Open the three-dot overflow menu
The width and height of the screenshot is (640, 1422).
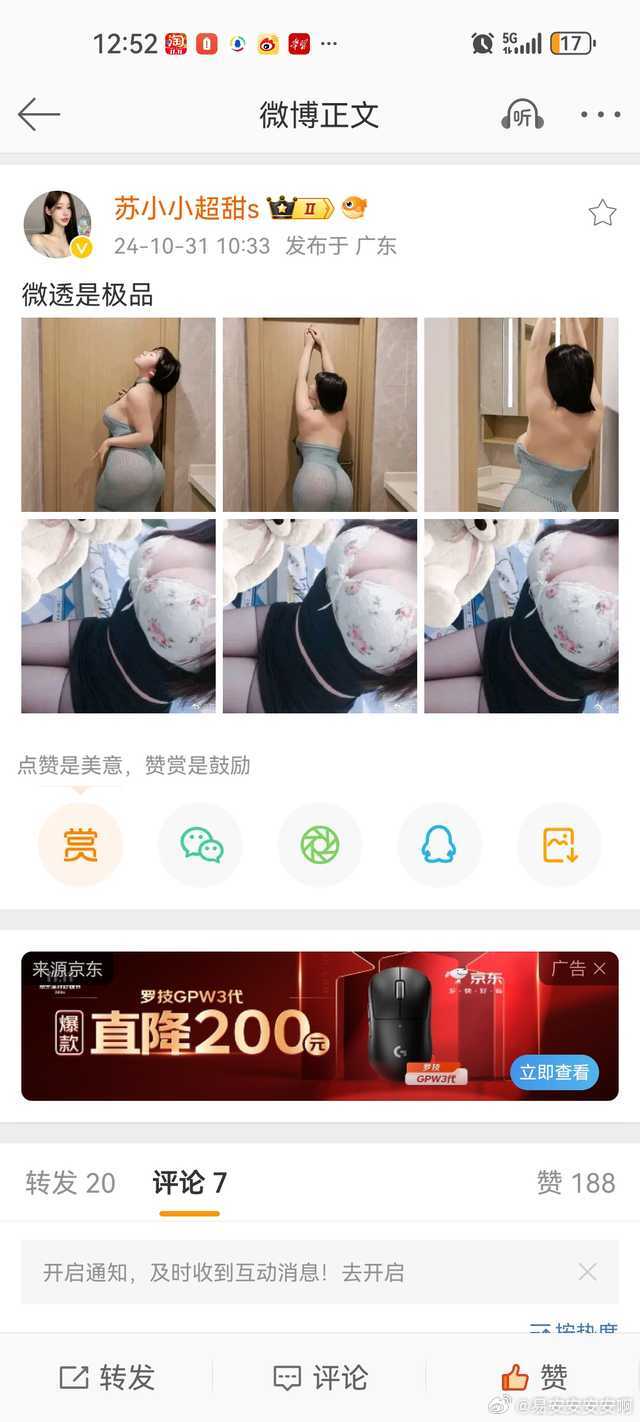(x=600, y=114)
